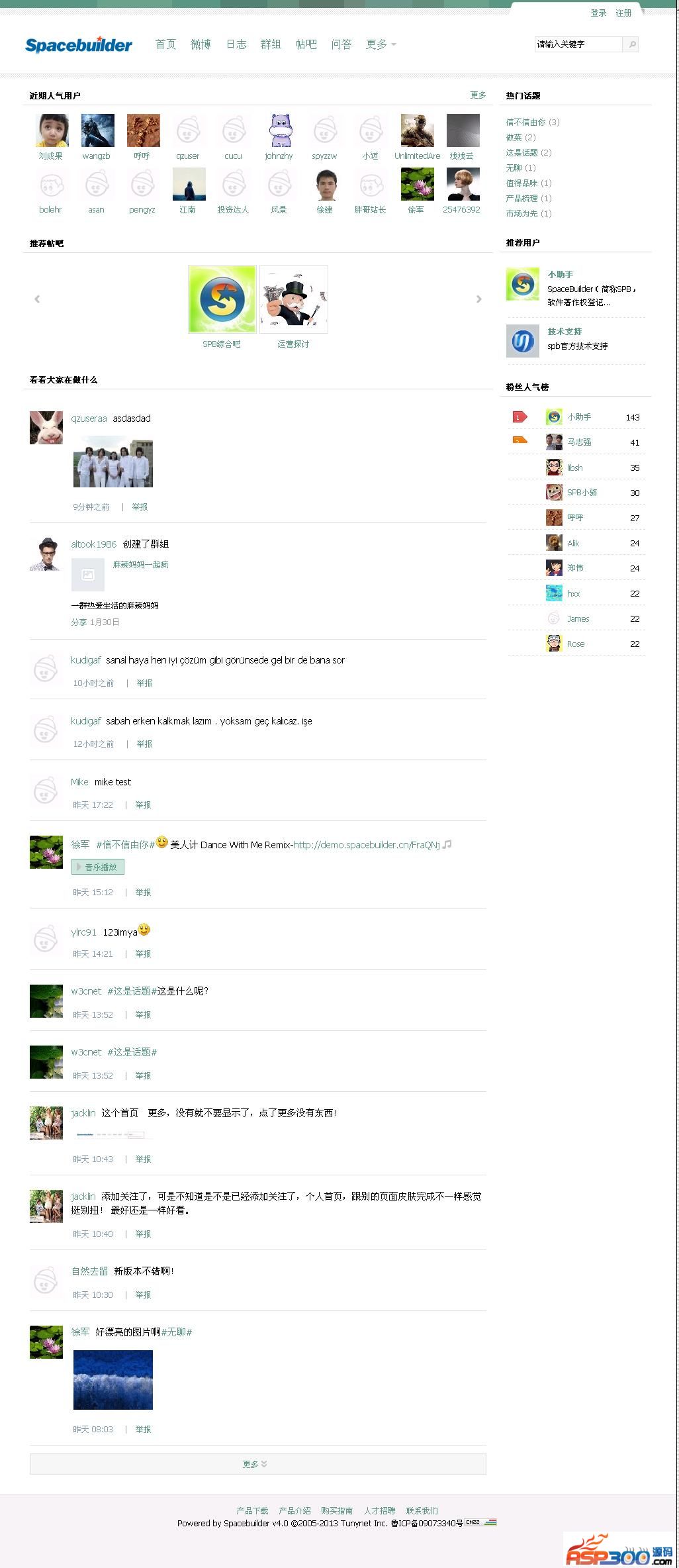Show next recommended forums arrow
This screenshot has height=1568, width=679.
pos(479,299)
